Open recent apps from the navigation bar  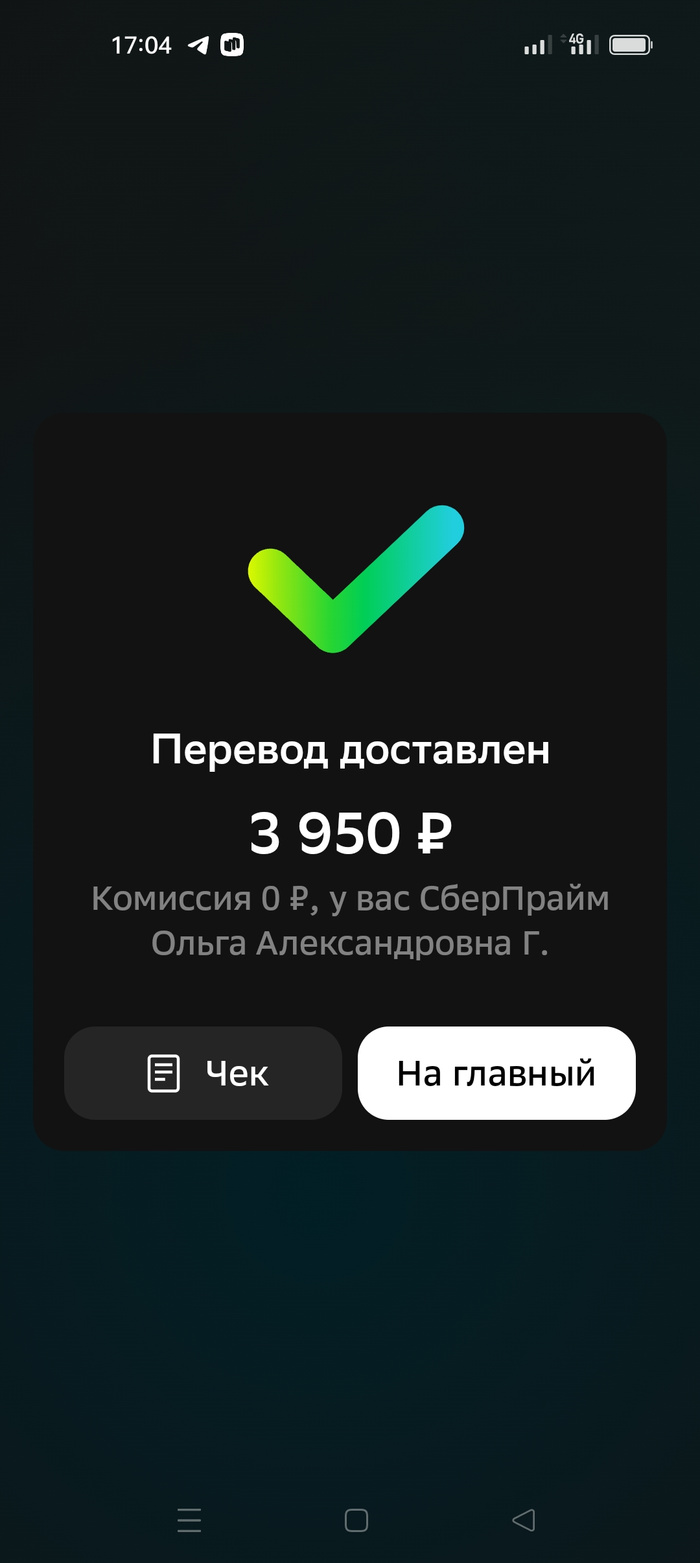tap(189, 1520)
